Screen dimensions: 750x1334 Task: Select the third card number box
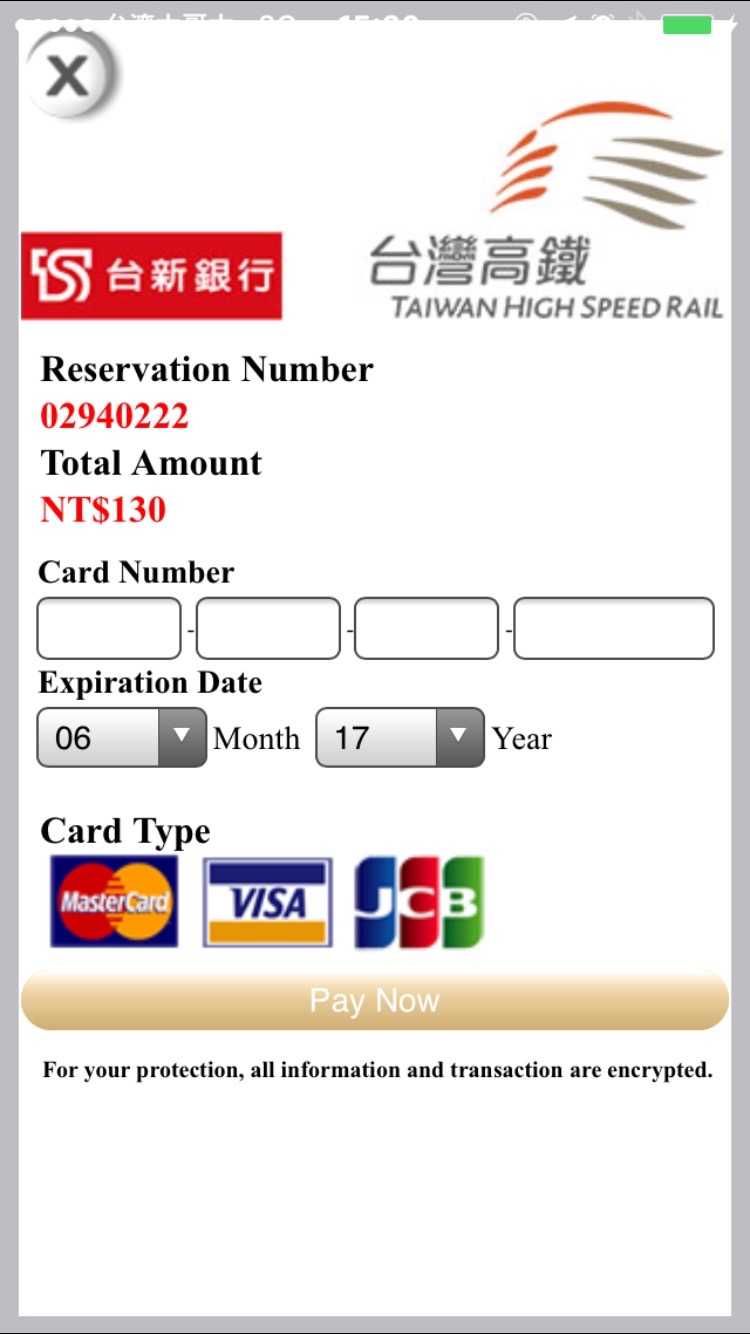point(426,628)
